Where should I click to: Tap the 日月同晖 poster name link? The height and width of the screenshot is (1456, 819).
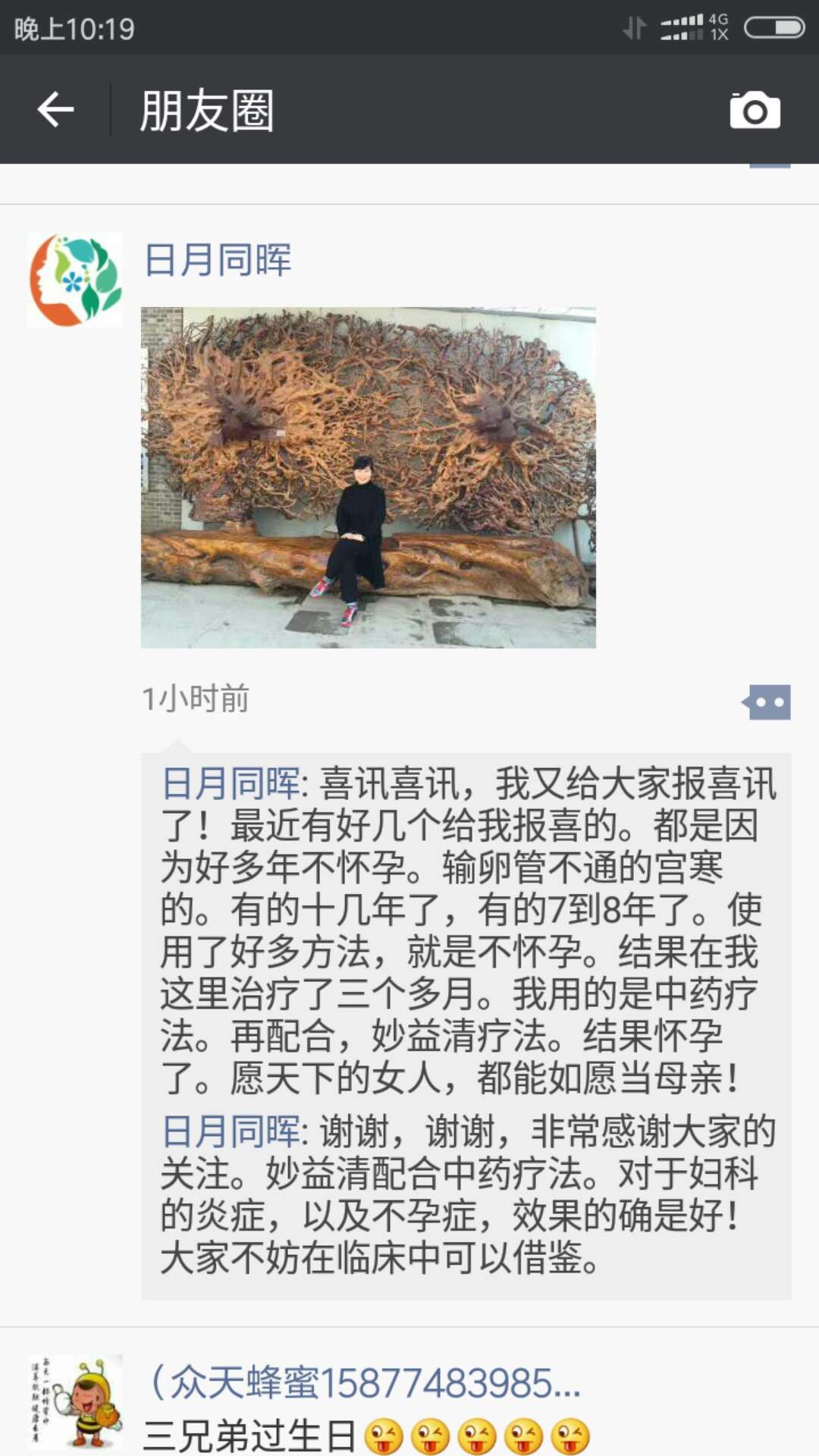coord(218,261)
